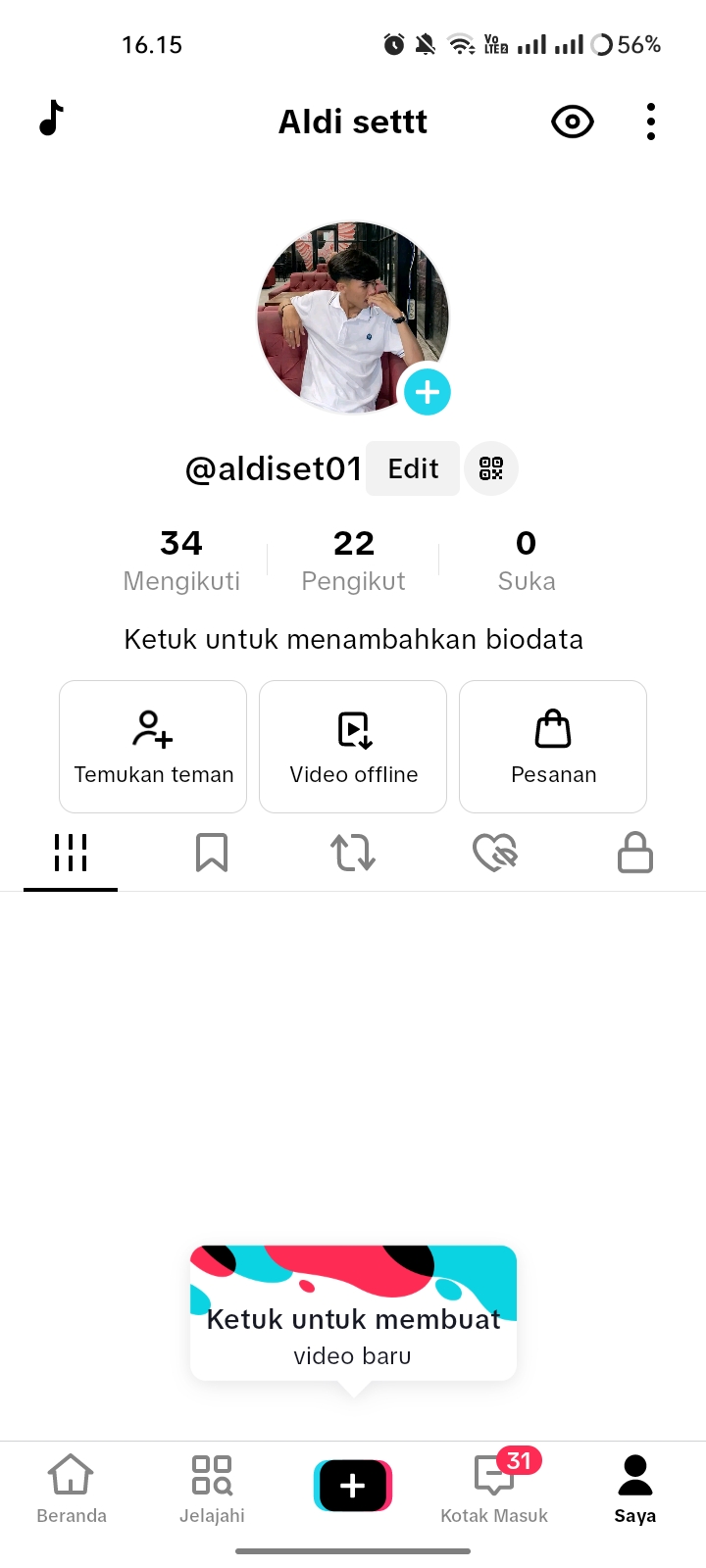Tap Ketuk untuk menambahkan biodata
This screenshot has height=1568, width=706.
[353, 640]
